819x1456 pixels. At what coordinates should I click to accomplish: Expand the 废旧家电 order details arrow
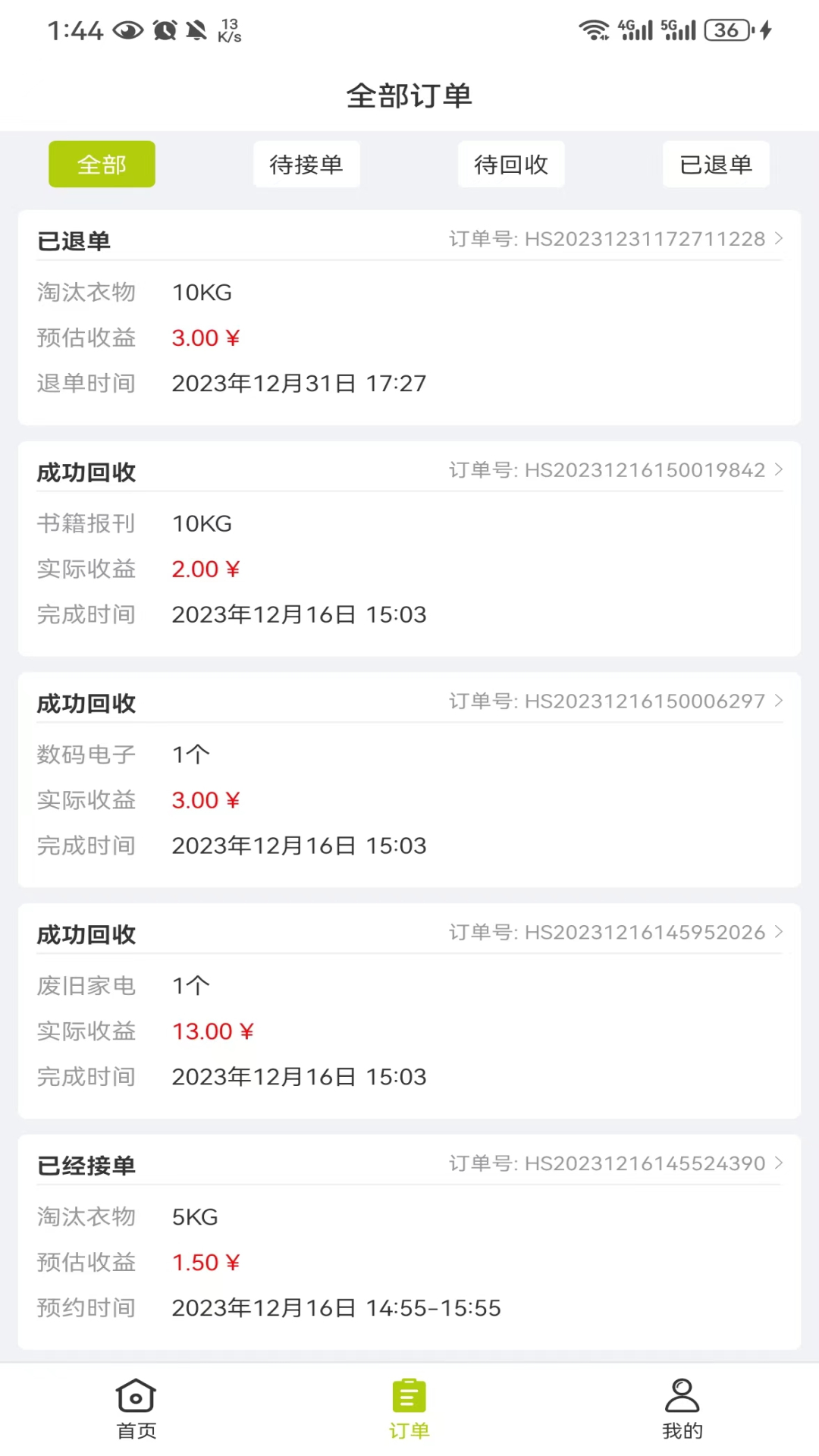click(778, 932)
